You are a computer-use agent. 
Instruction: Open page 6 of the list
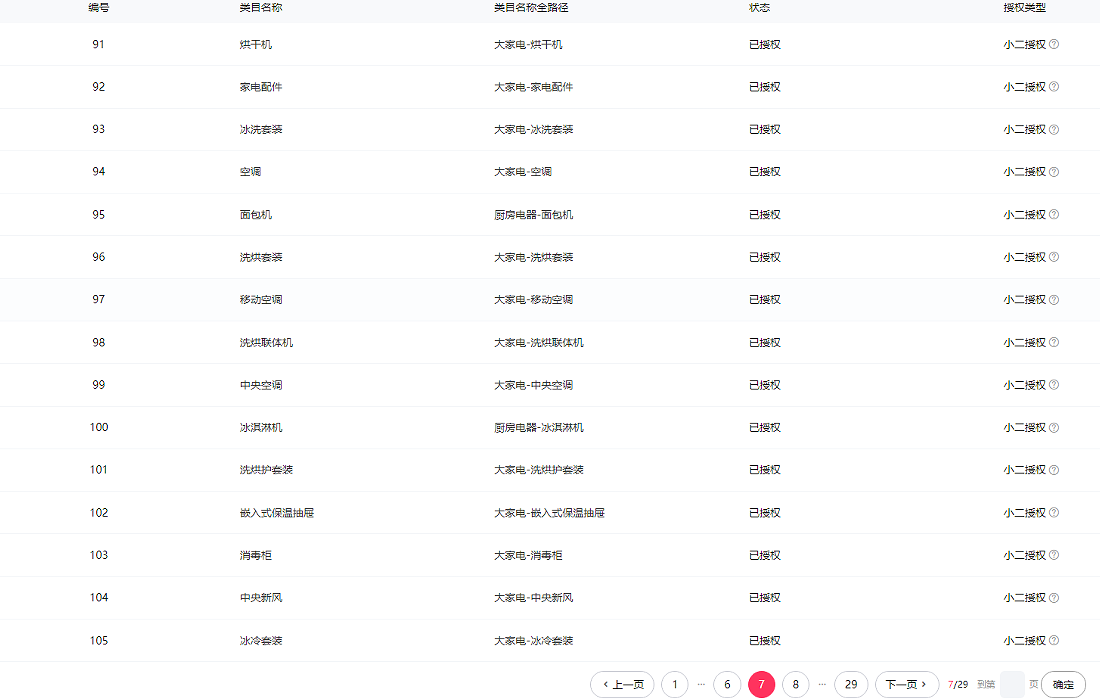click(727, 685)
